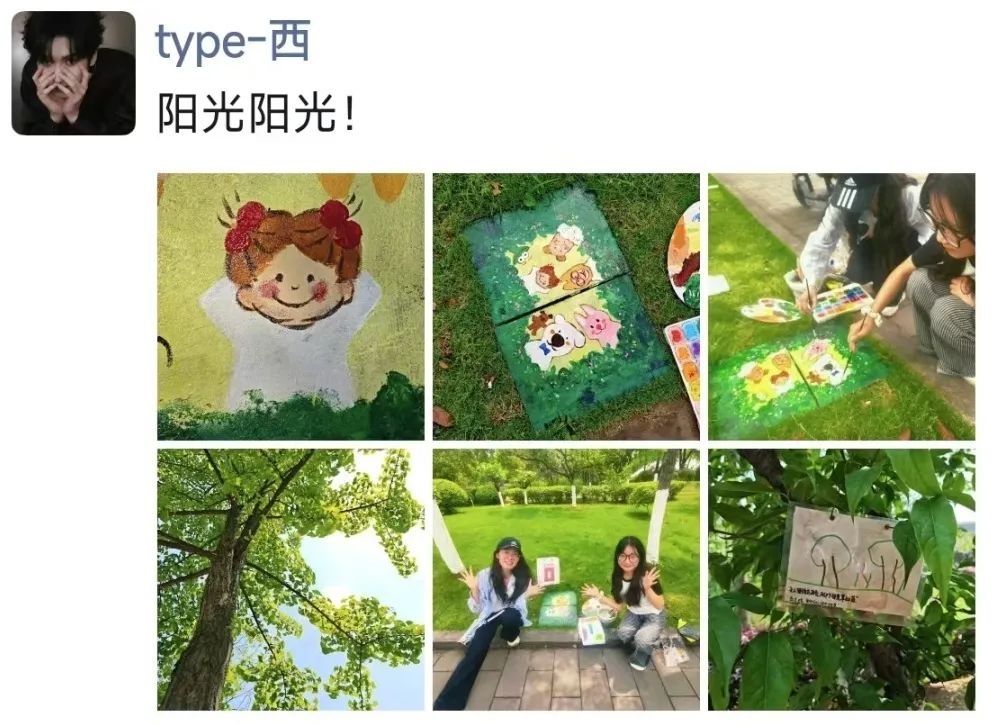View the ginkgo tree photo

pyautogui.click(x=290, y=579)
